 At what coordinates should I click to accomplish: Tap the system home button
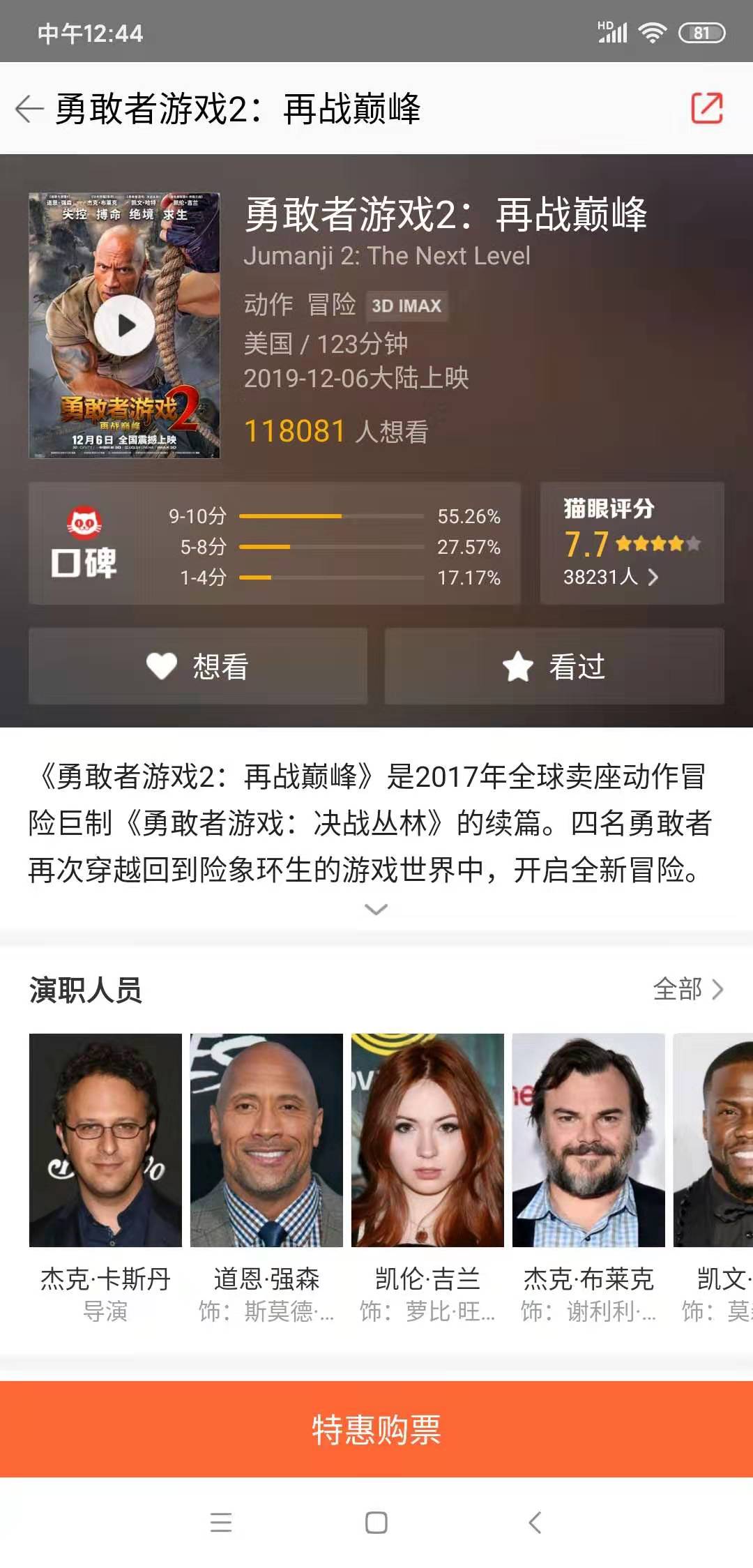tap(376, 1522)
